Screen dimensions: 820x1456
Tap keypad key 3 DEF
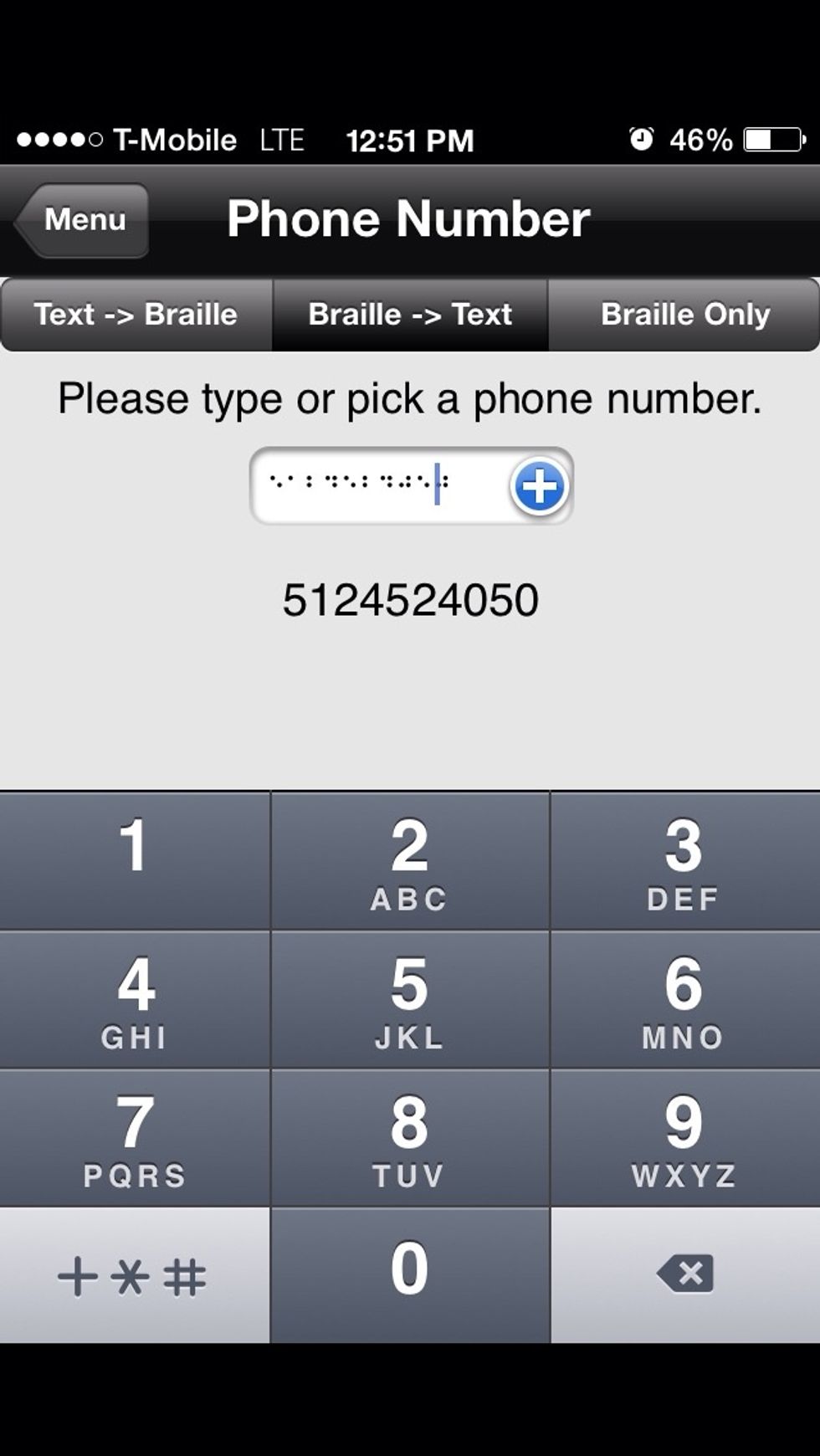(x=684, y=860)
